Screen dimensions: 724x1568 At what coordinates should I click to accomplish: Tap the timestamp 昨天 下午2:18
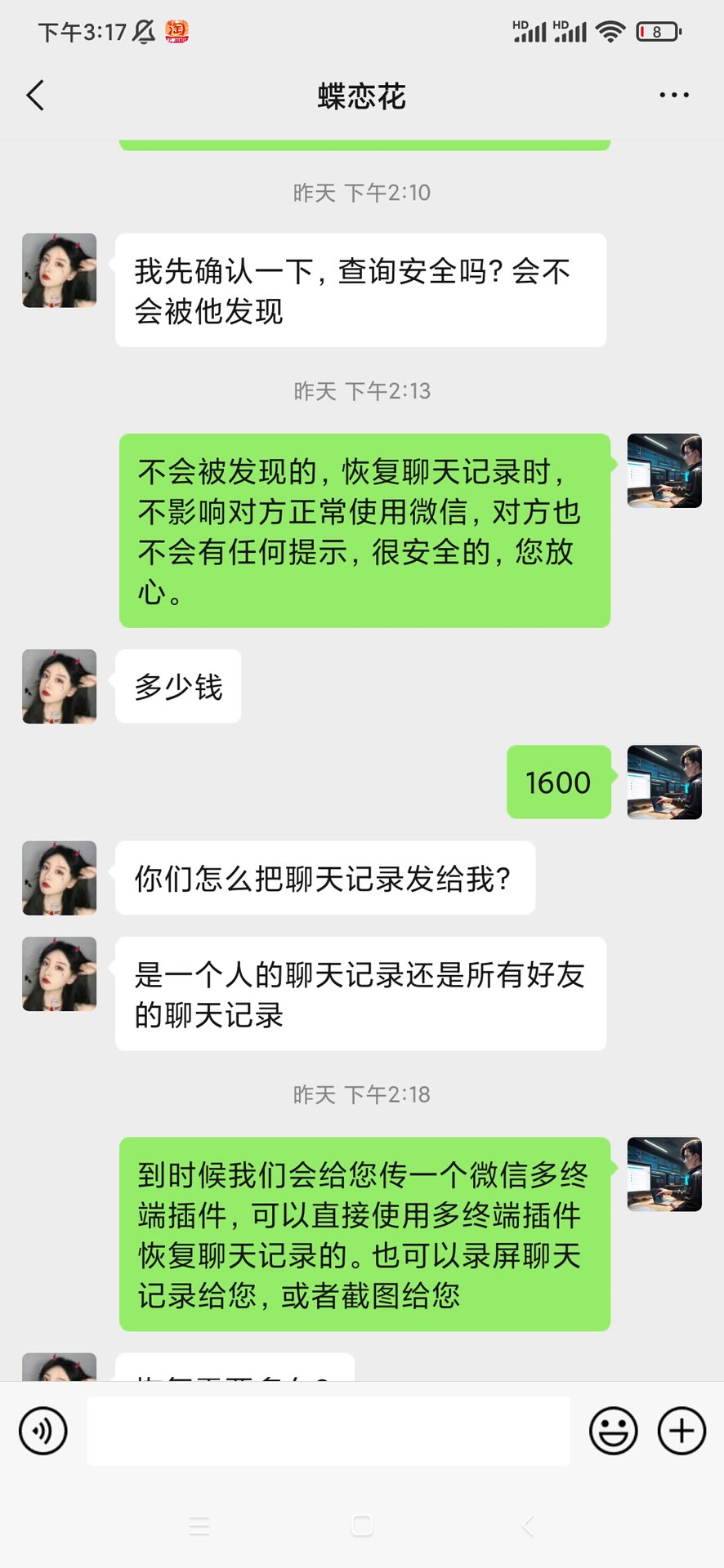click(362, 1094)
